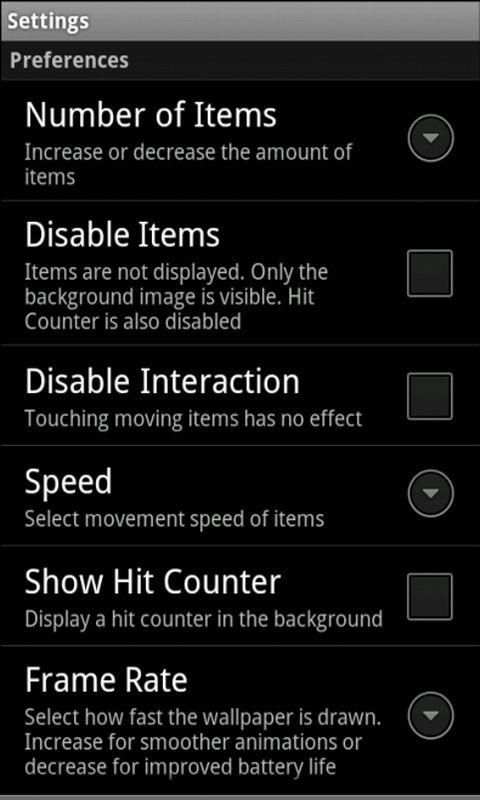480x800 pixels.
Task: Enable the Disable Interaction checkbox
Action: (x=430, y=396)
